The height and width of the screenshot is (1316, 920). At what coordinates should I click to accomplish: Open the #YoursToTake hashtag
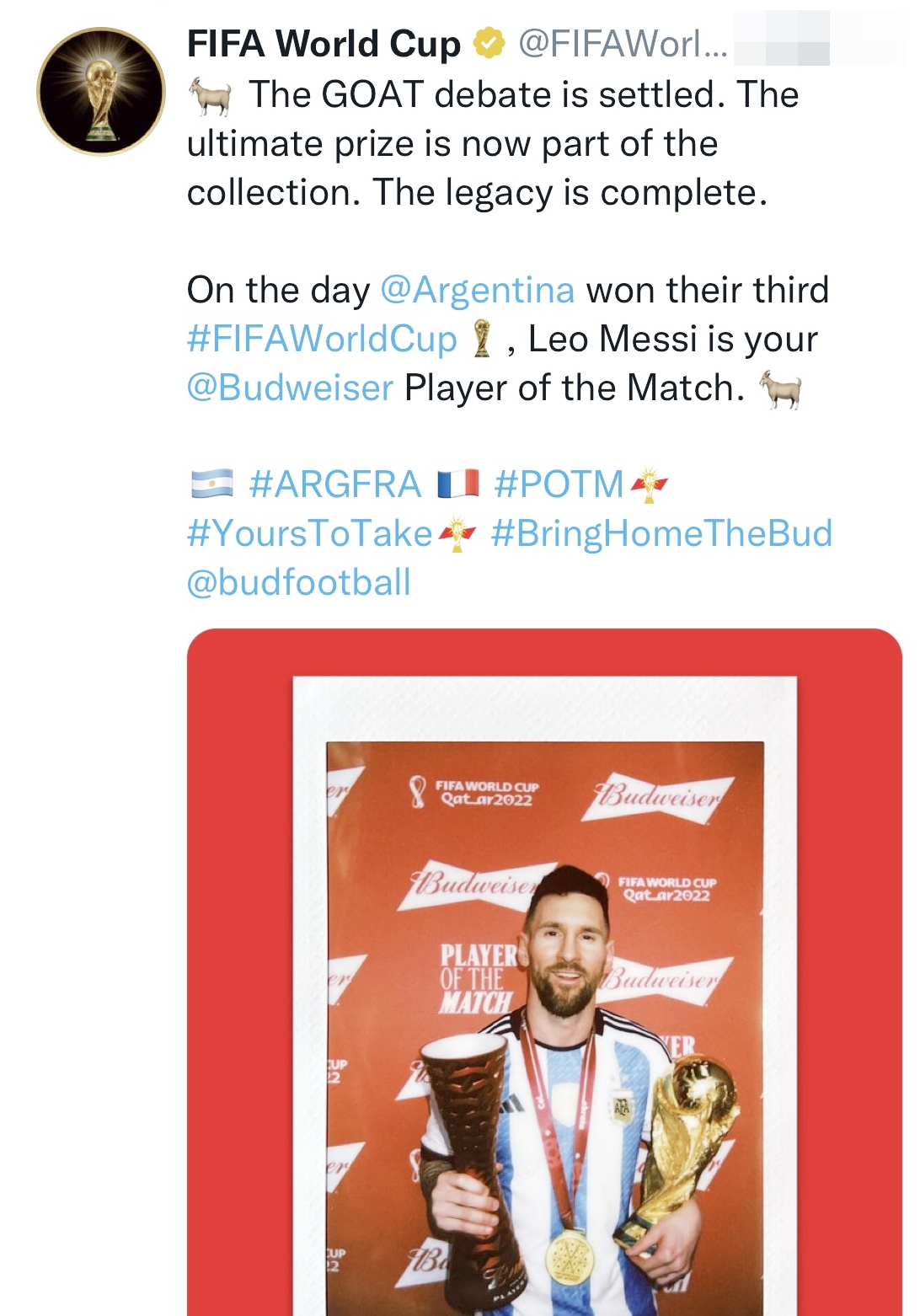pos(309,534)
